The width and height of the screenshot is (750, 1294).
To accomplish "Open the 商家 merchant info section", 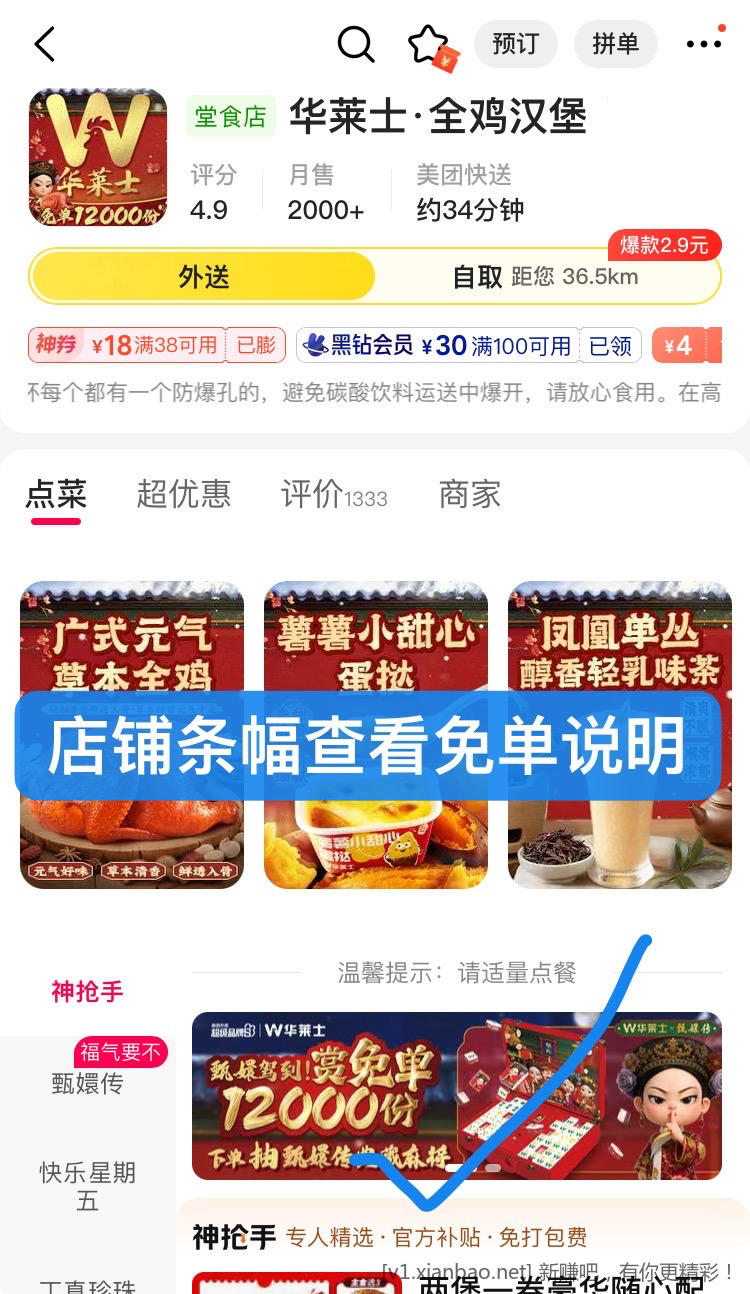I will point(468,493).
